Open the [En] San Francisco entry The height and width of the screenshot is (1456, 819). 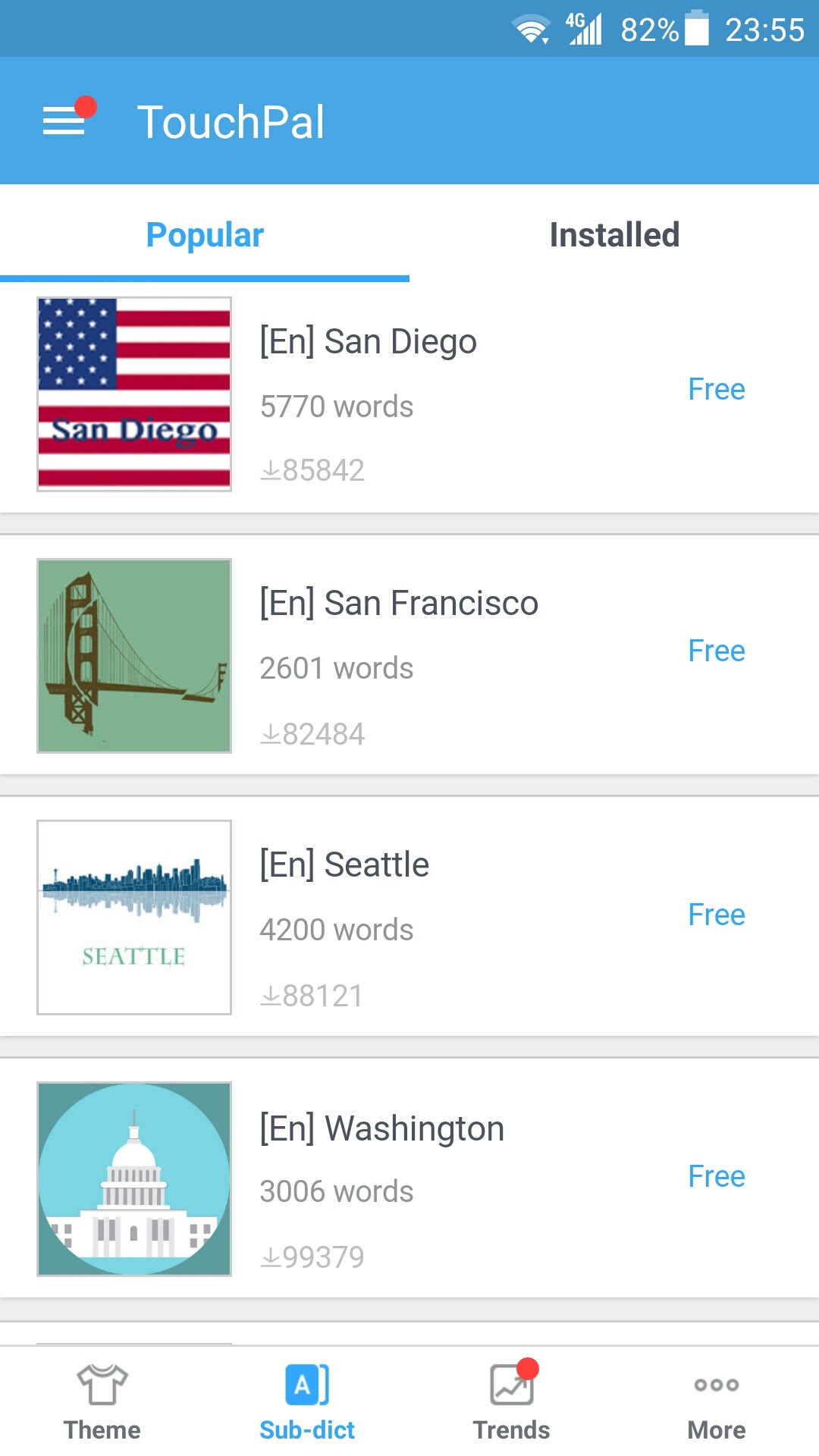pyautogui.click(x=399, y=604)
